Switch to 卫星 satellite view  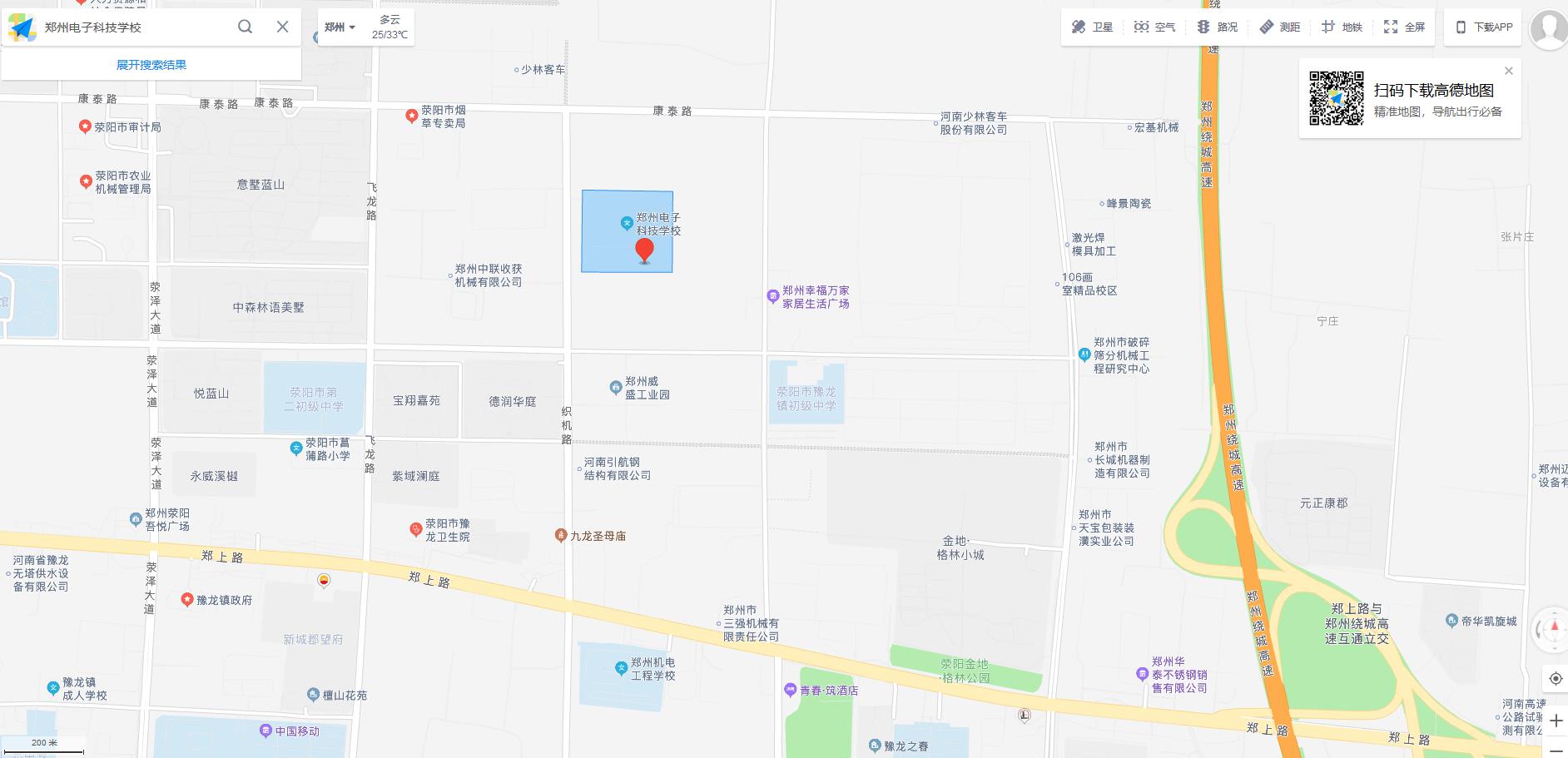[1092, 27]
